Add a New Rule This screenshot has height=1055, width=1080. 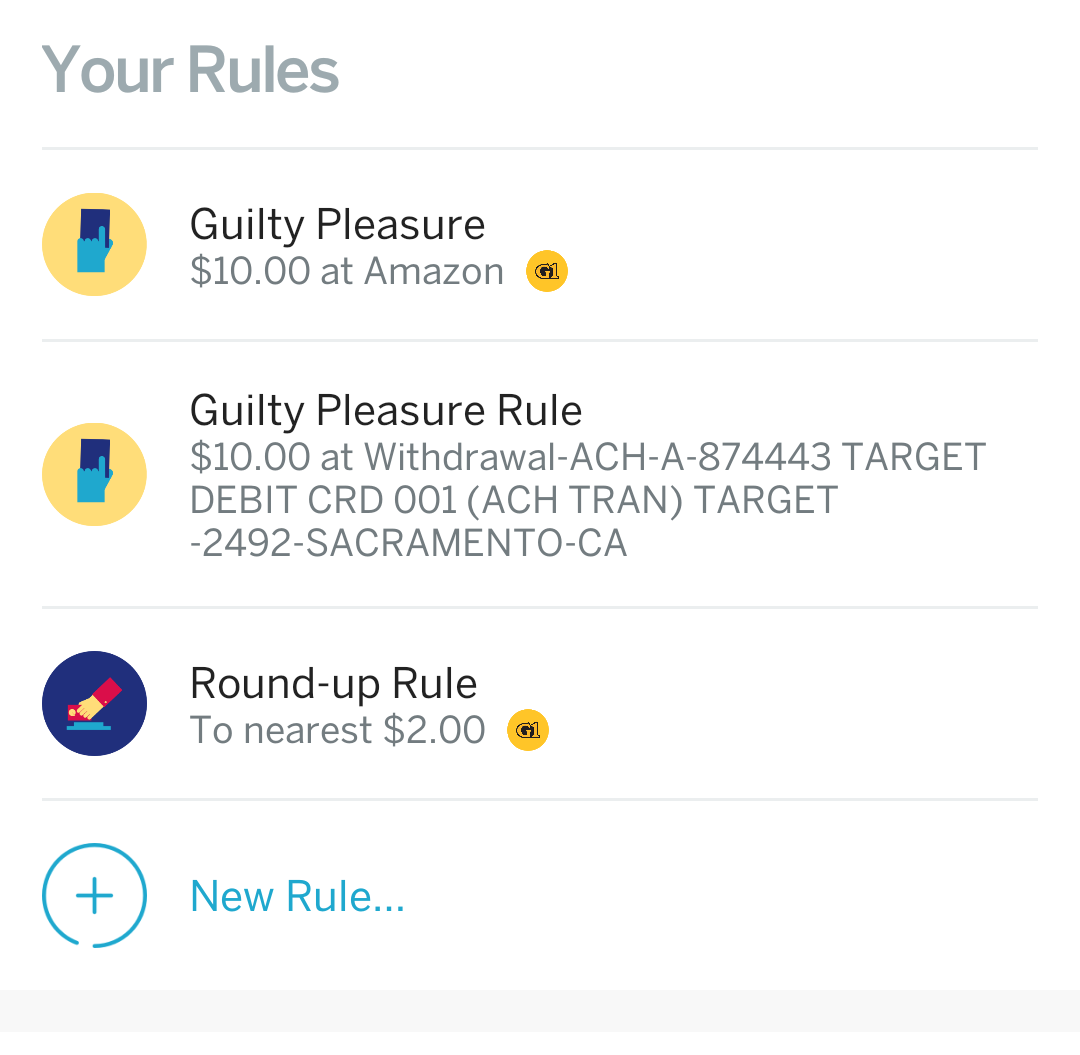tap(296, 896)
